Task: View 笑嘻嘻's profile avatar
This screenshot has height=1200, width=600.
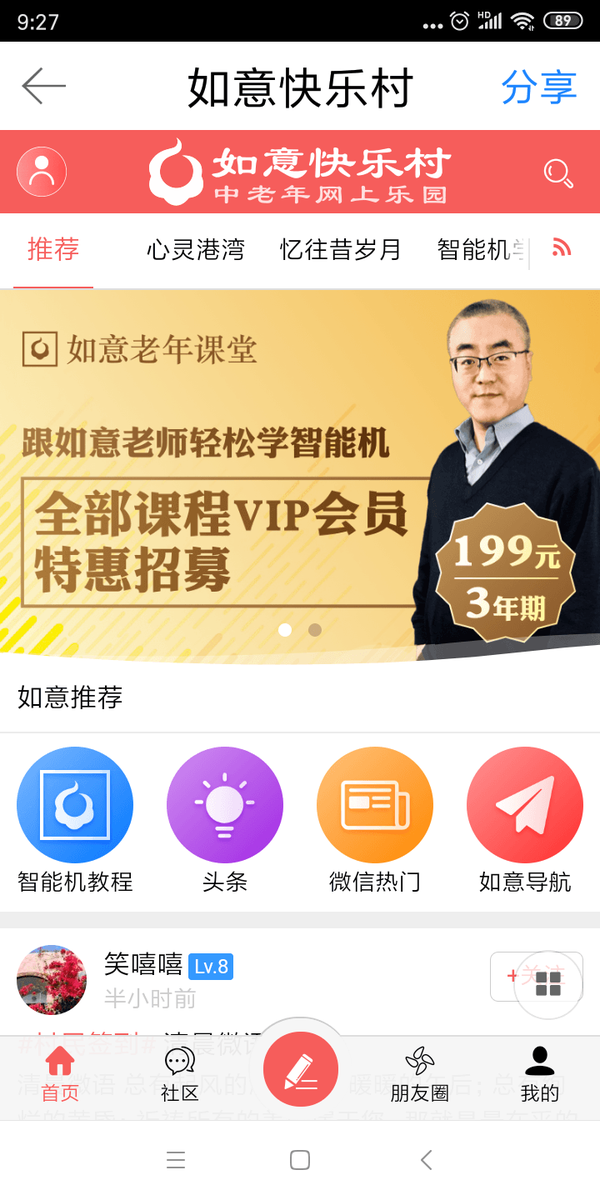Action: (x=52, y=980)
